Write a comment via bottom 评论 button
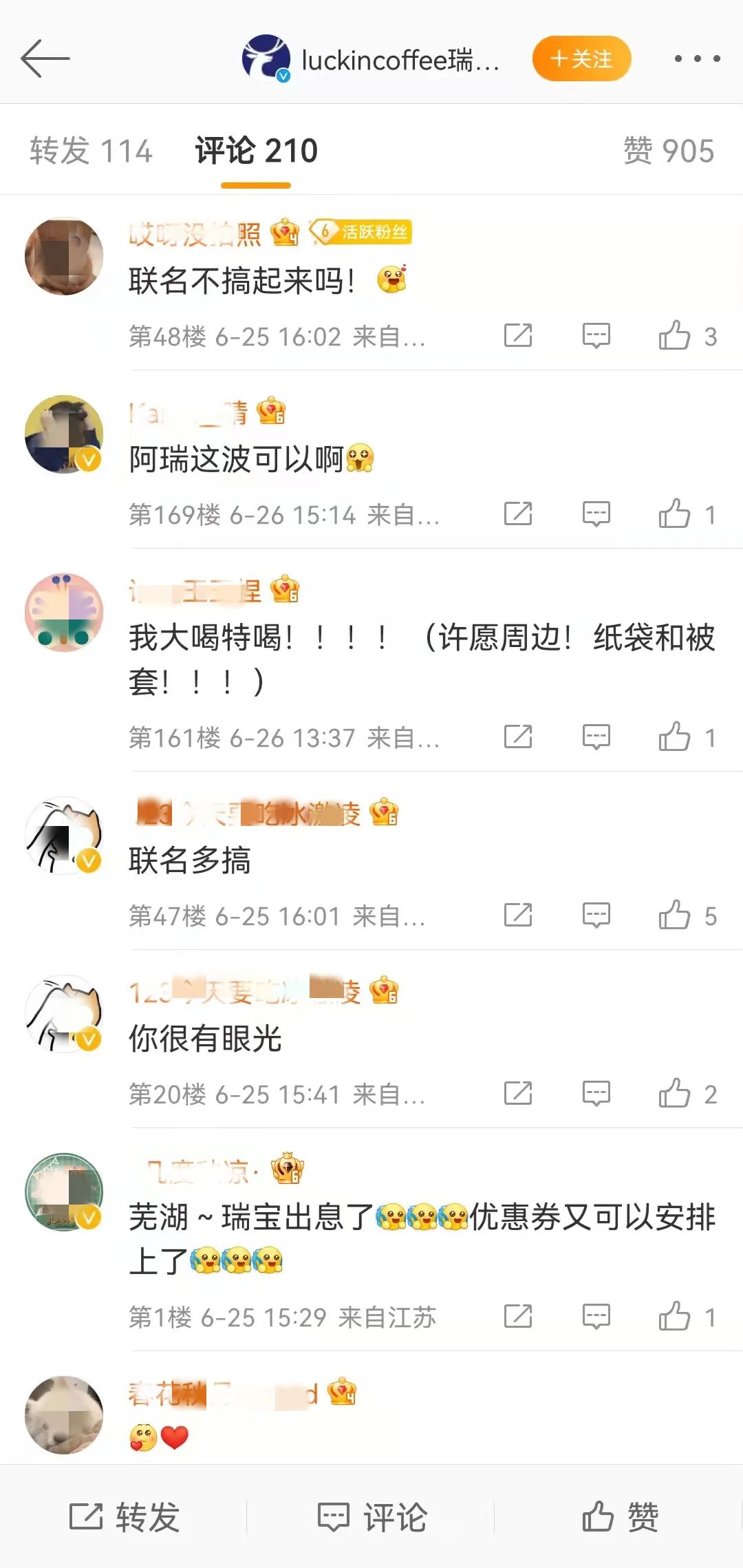Image resolution: width=743 pixels, height=1568 pixels. coord(372,1516)
